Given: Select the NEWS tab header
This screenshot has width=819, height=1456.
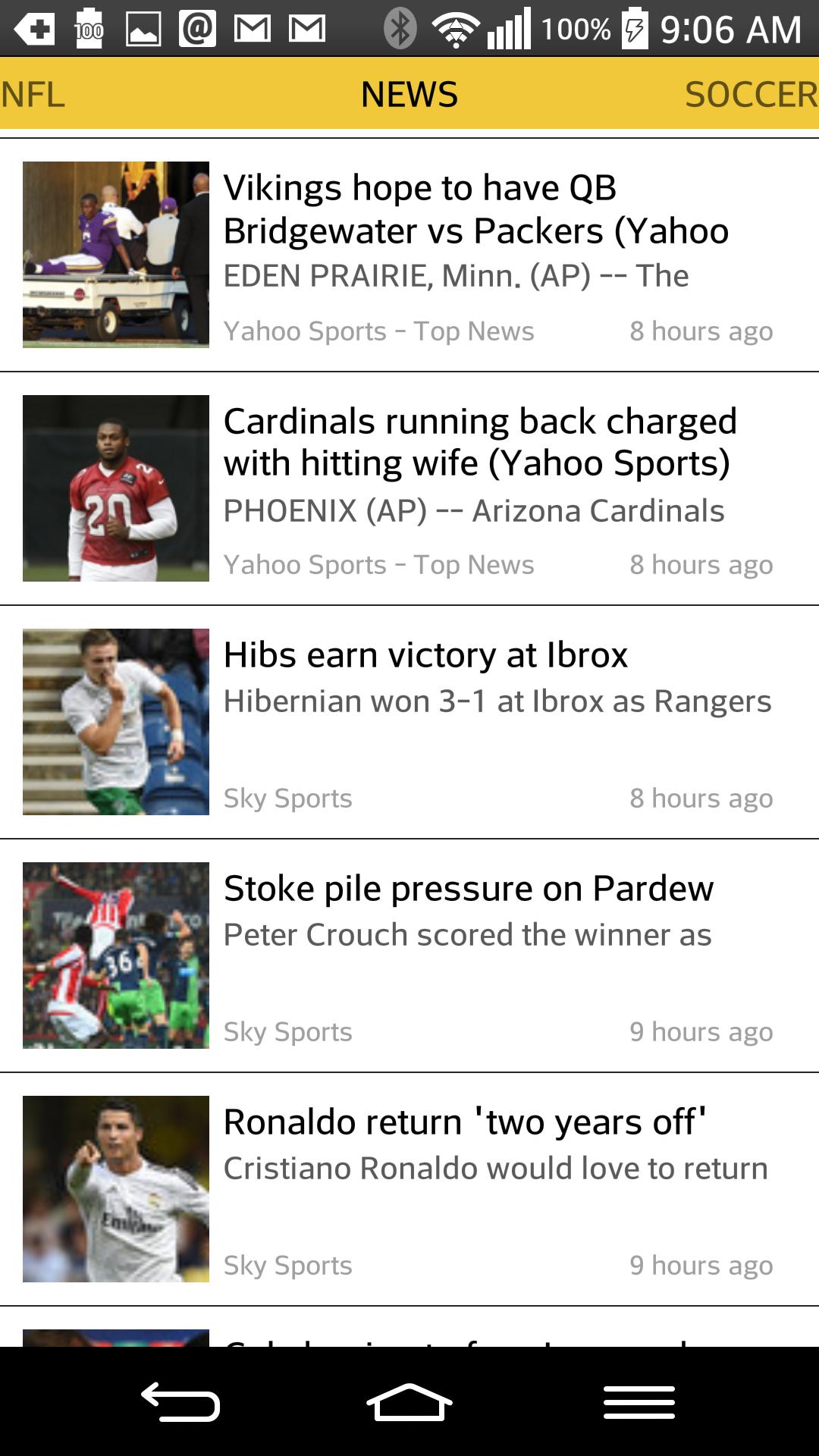Looking at the screenshot, I should (x=409, y=94).
